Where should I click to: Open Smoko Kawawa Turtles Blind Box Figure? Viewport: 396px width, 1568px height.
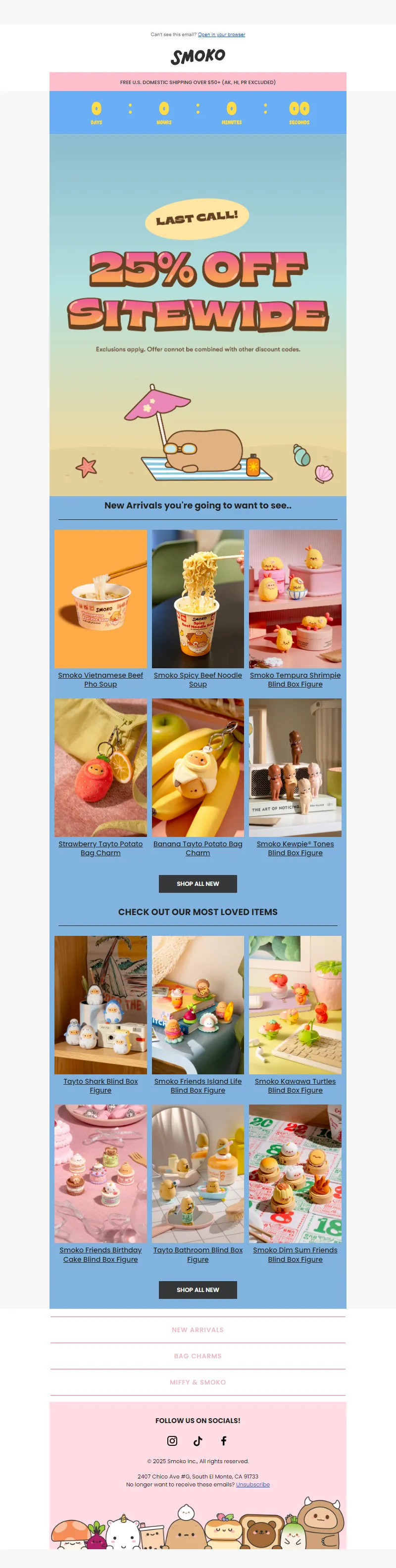[x=295, y=1085]
